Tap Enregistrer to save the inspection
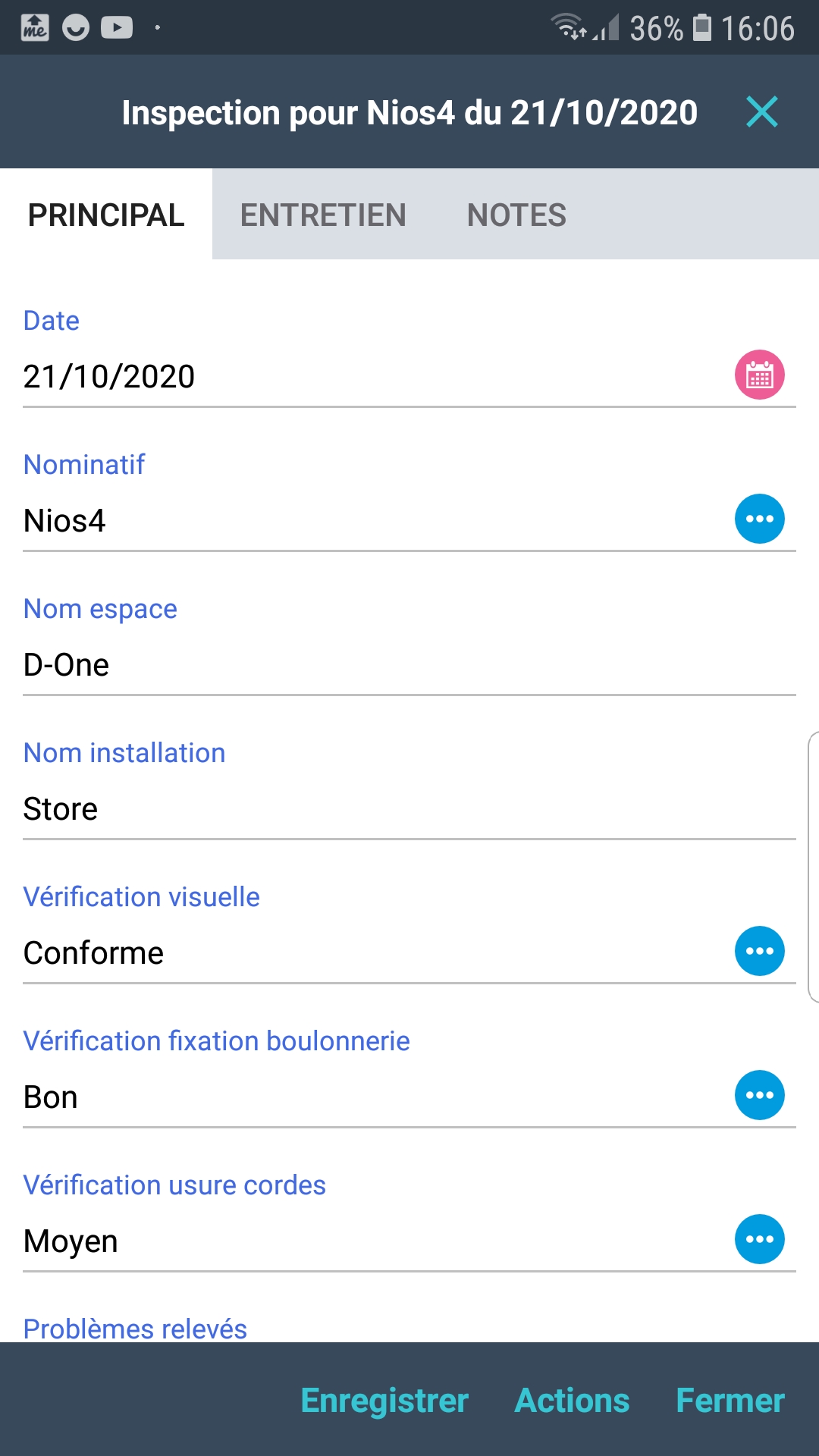 pos(384,1401)
